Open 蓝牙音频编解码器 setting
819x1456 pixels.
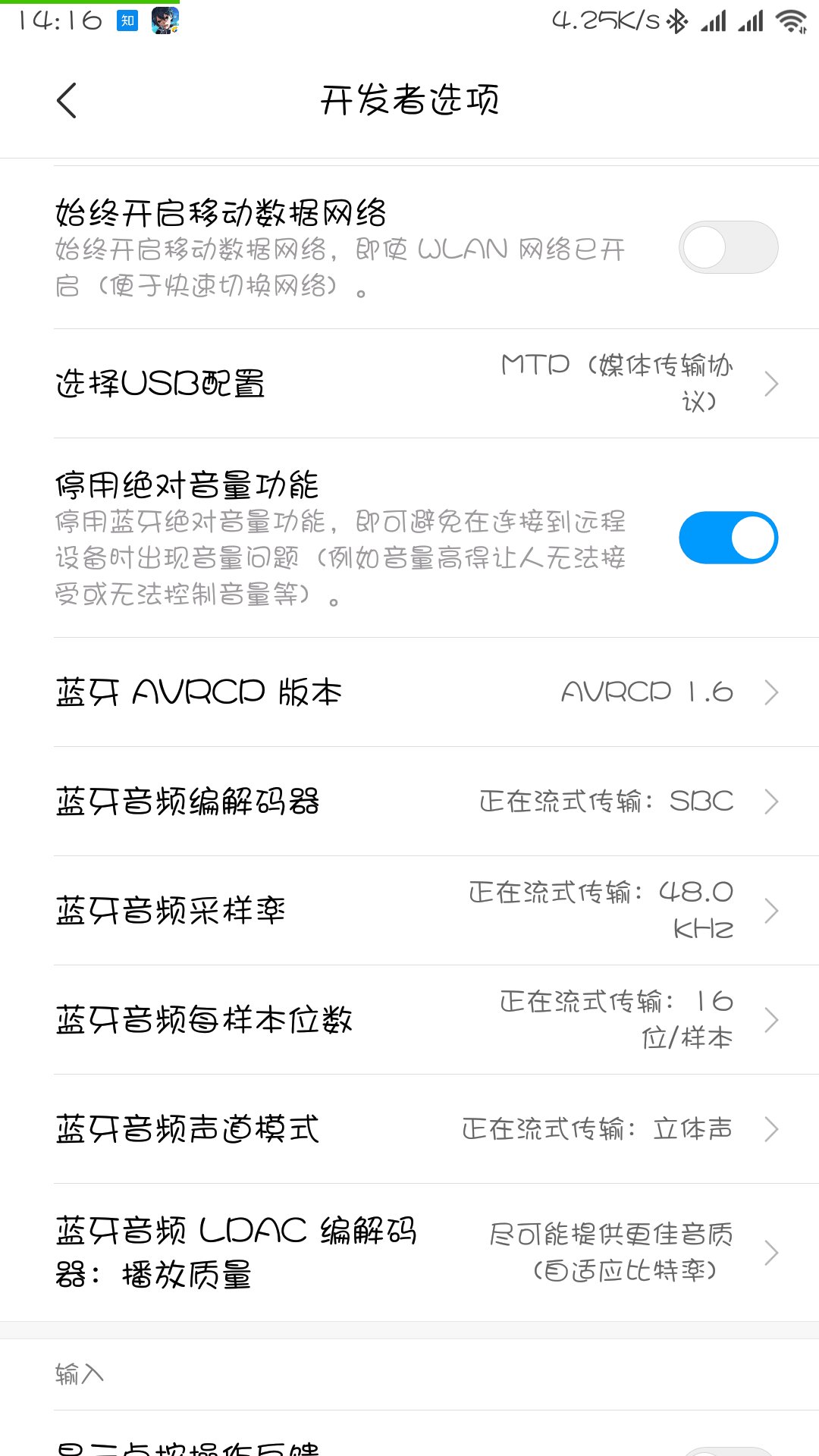[409, 802]
